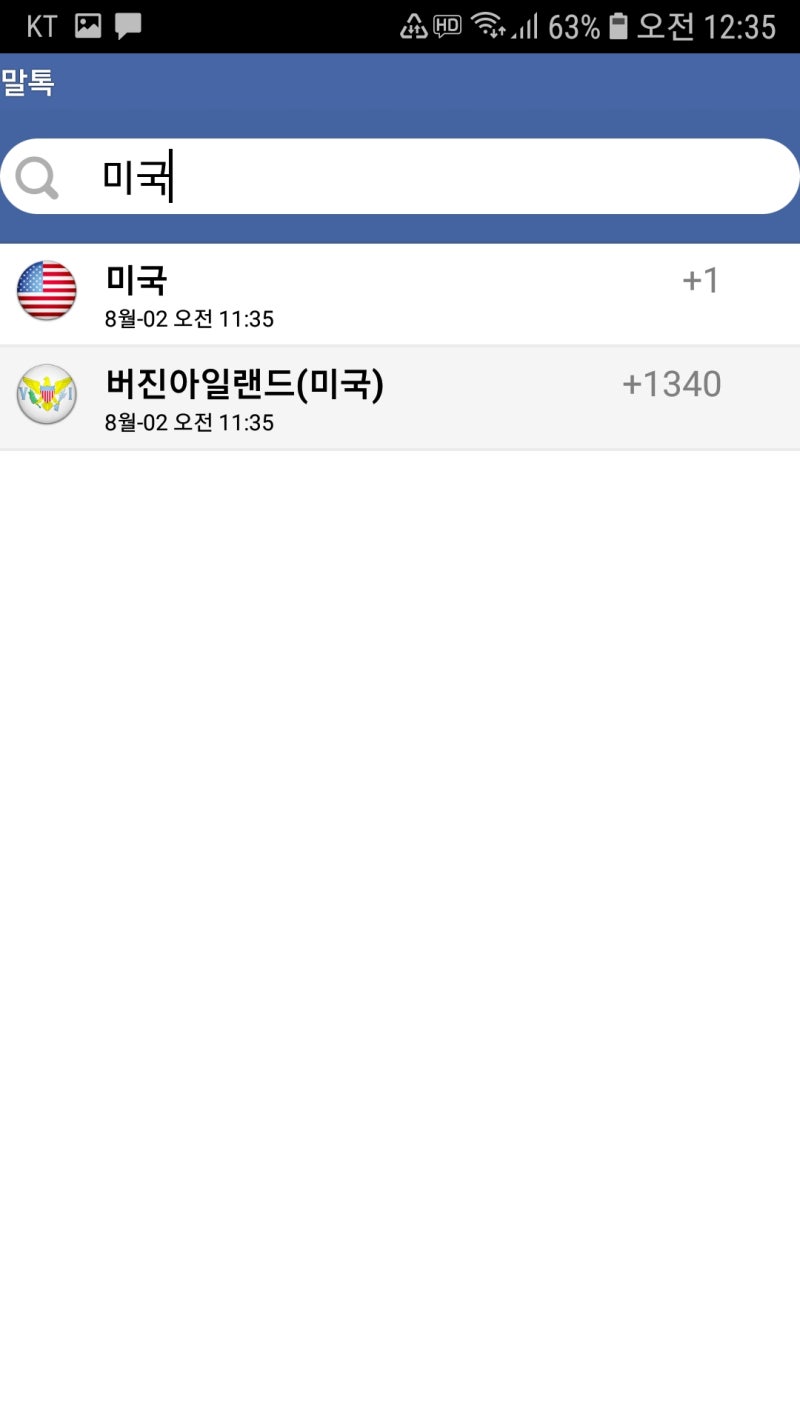Image resolution: width=800 pixels, height=1422 pixels.
Task: Tap the Wi-Fi signal icon
Action: click(x=485, y=25)
